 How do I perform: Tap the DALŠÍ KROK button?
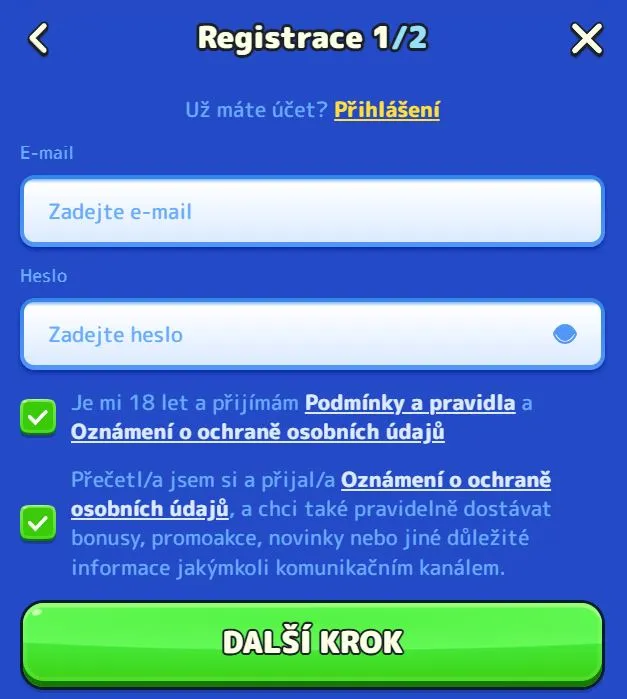click(x=312, y=642)
